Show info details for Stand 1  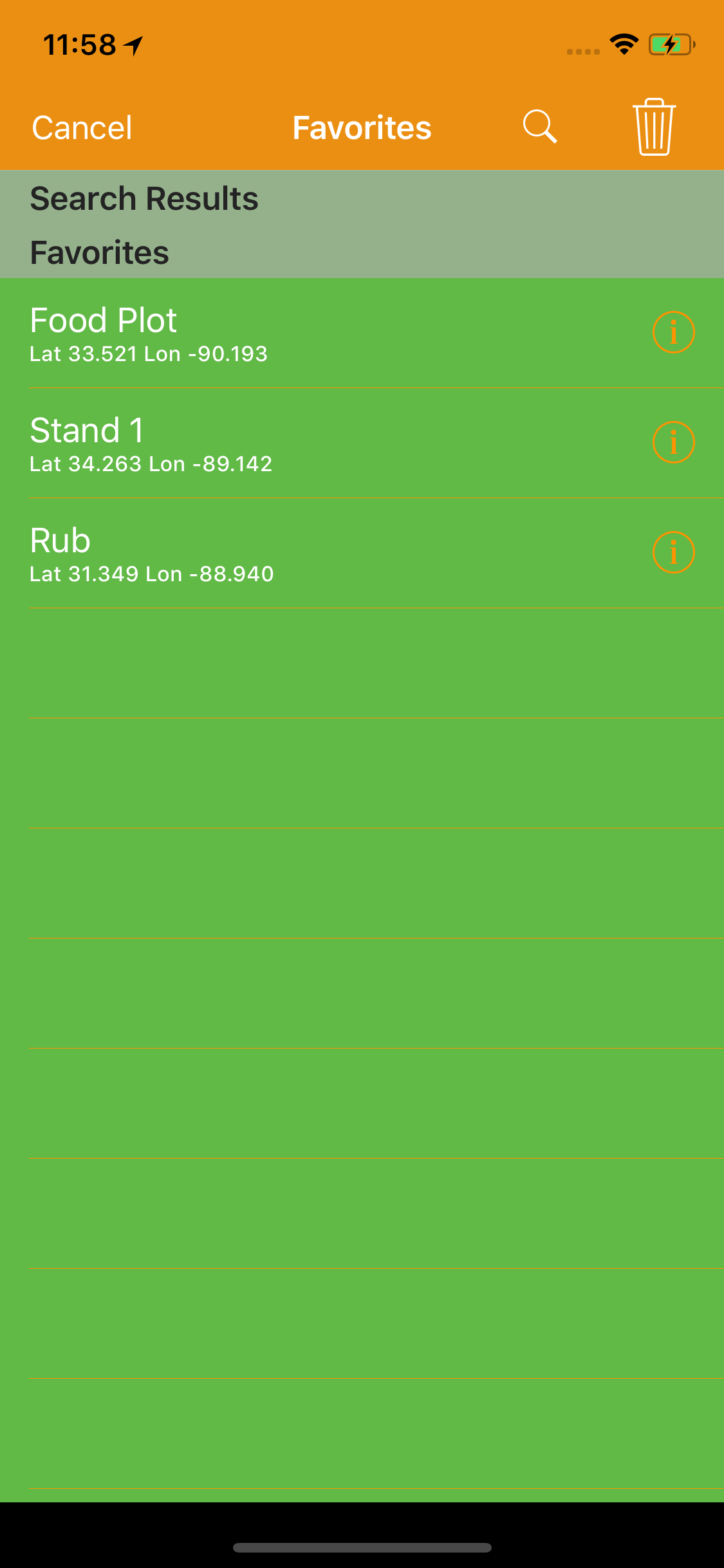pyautogui.click(x=673, y=443)
